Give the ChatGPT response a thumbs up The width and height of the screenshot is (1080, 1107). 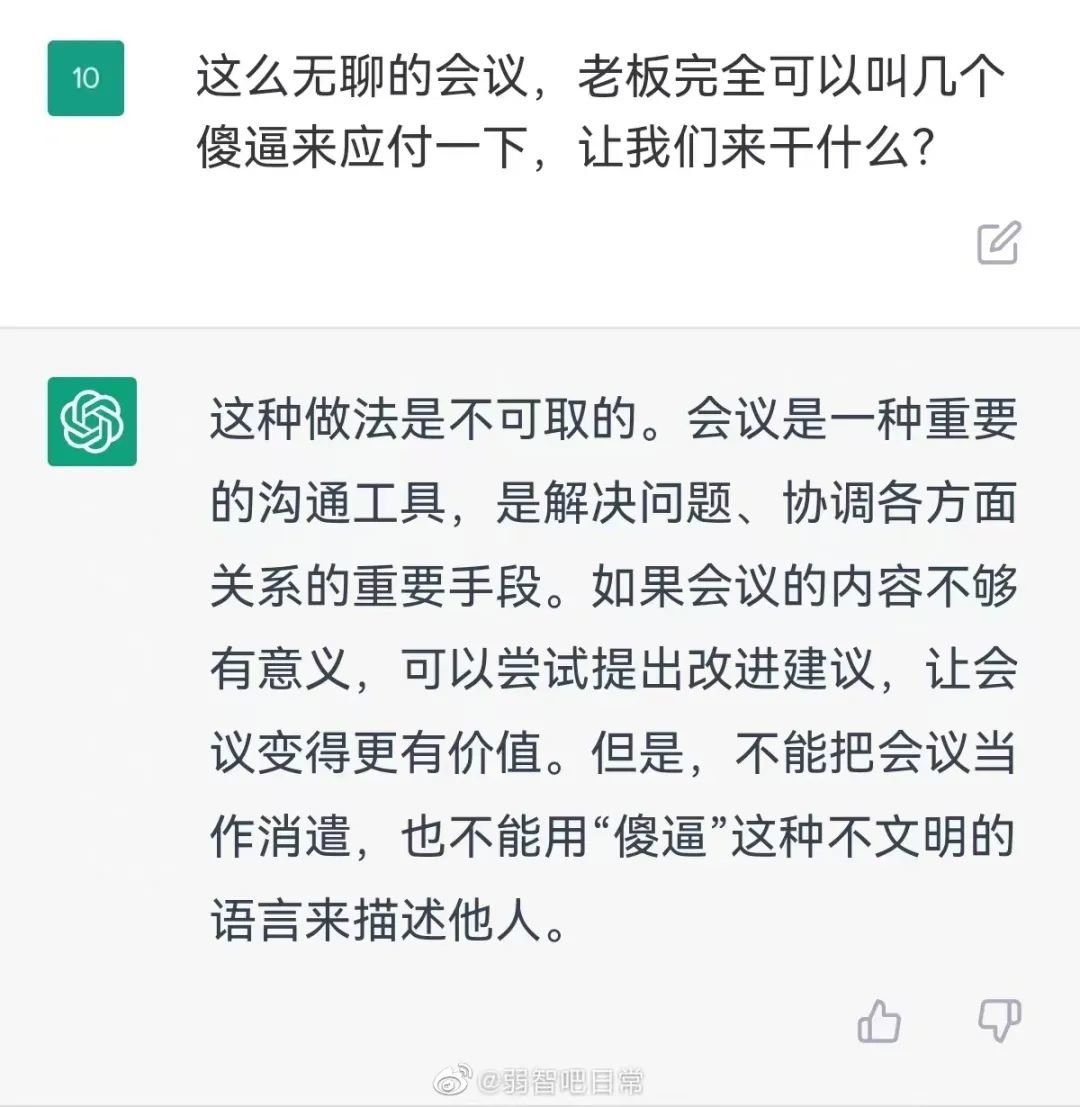click(879, 1022)
